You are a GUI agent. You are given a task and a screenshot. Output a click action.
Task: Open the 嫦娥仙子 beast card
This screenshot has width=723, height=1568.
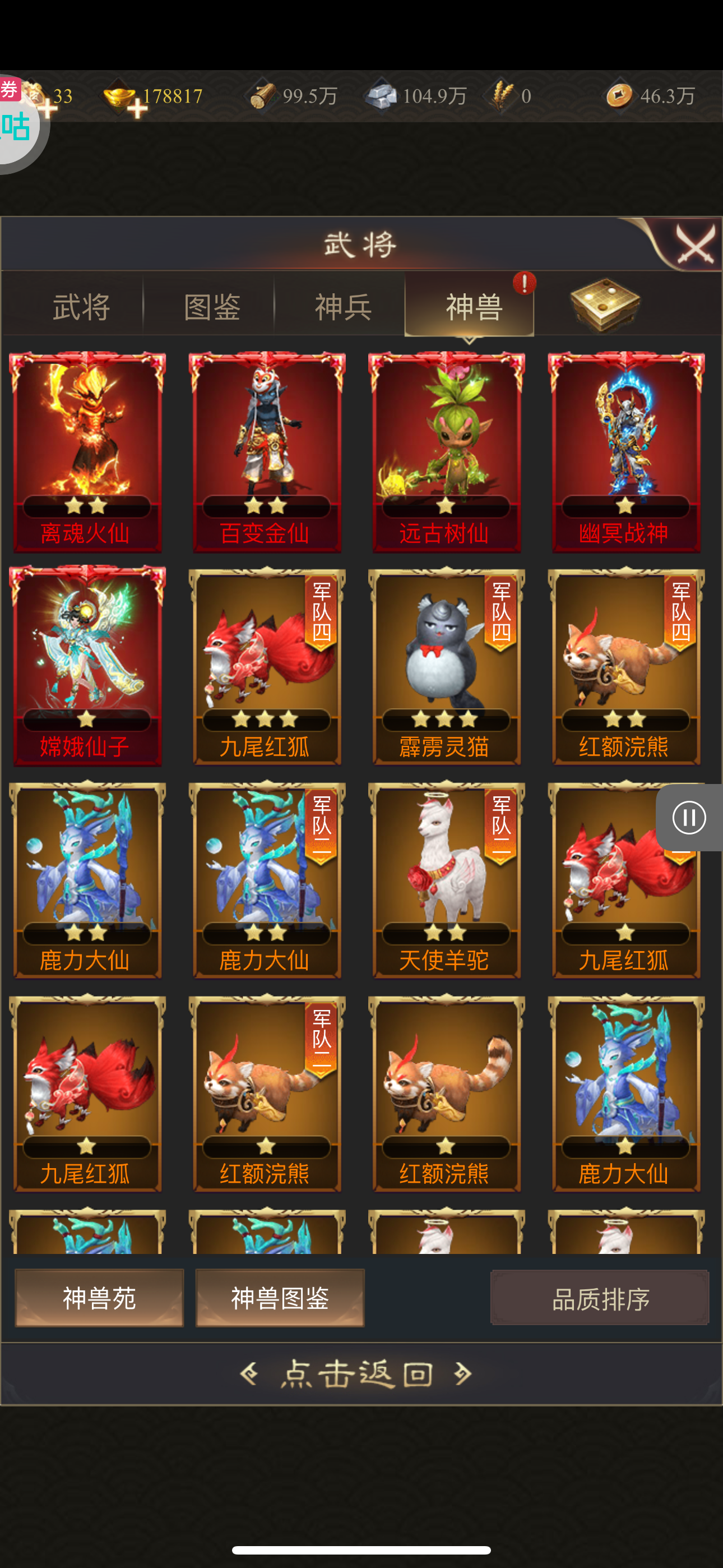[x=87, y=665]
